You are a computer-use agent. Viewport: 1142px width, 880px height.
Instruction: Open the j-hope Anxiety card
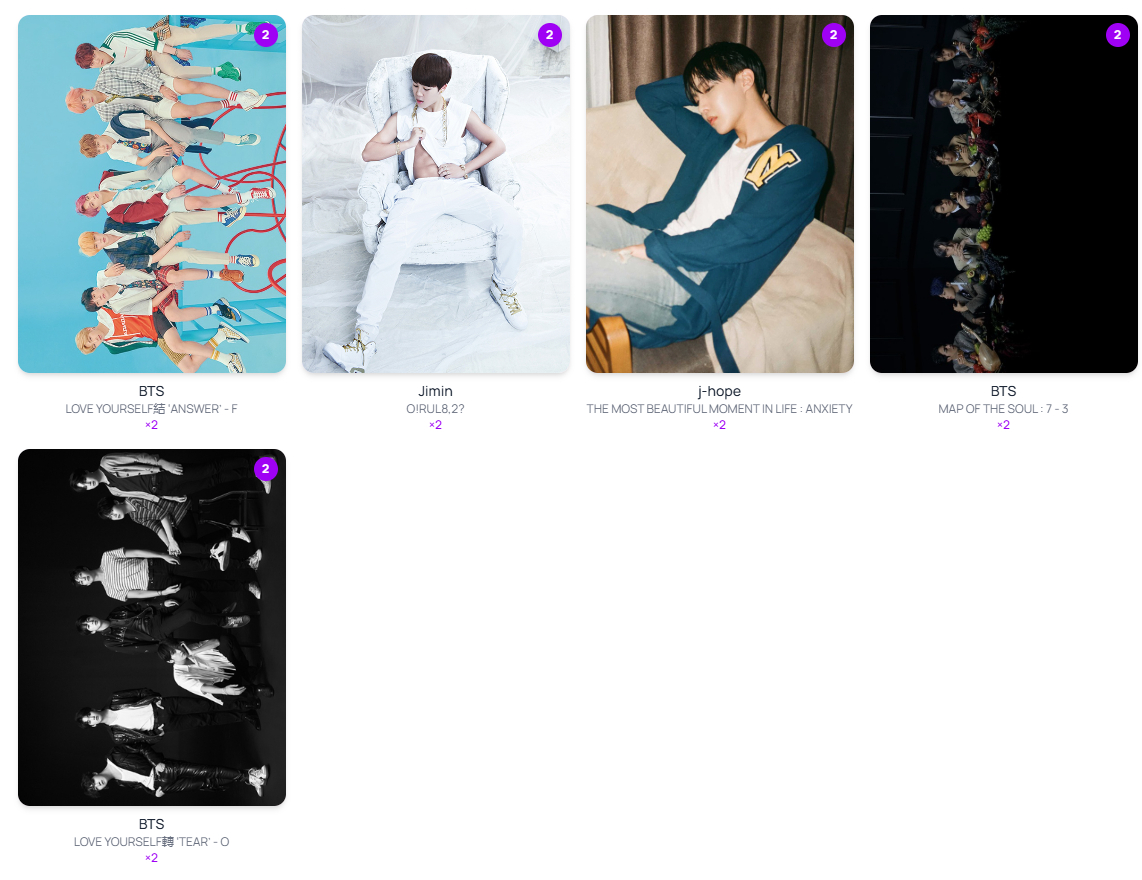pos(720,194)
